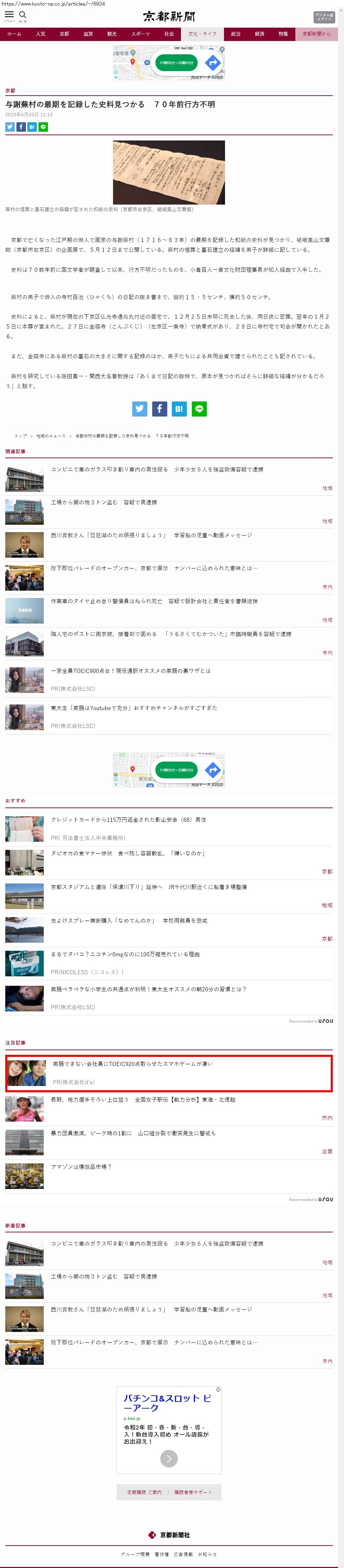Open 京都スタジアムと連係 保津川下り article
344x1568 pixels.
click(148, 887)
